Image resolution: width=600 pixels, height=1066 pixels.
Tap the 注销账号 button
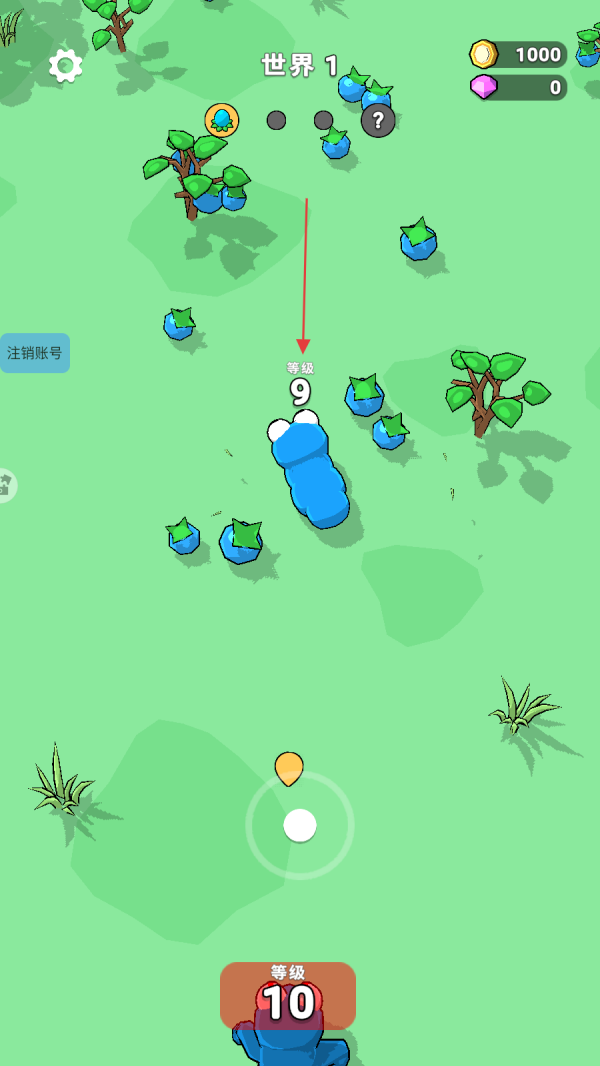pos(35,353)
